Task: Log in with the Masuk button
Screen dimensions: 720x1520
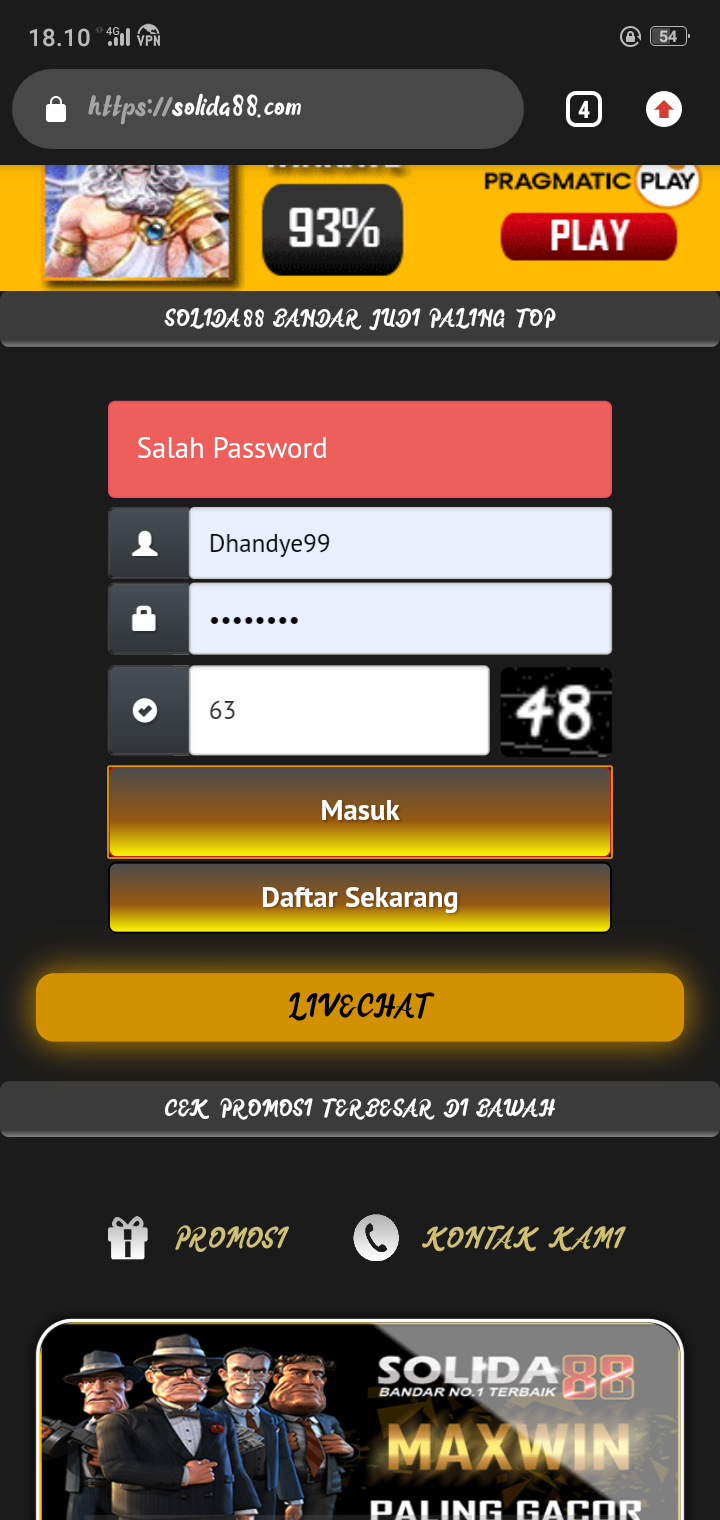Action: 360,811
